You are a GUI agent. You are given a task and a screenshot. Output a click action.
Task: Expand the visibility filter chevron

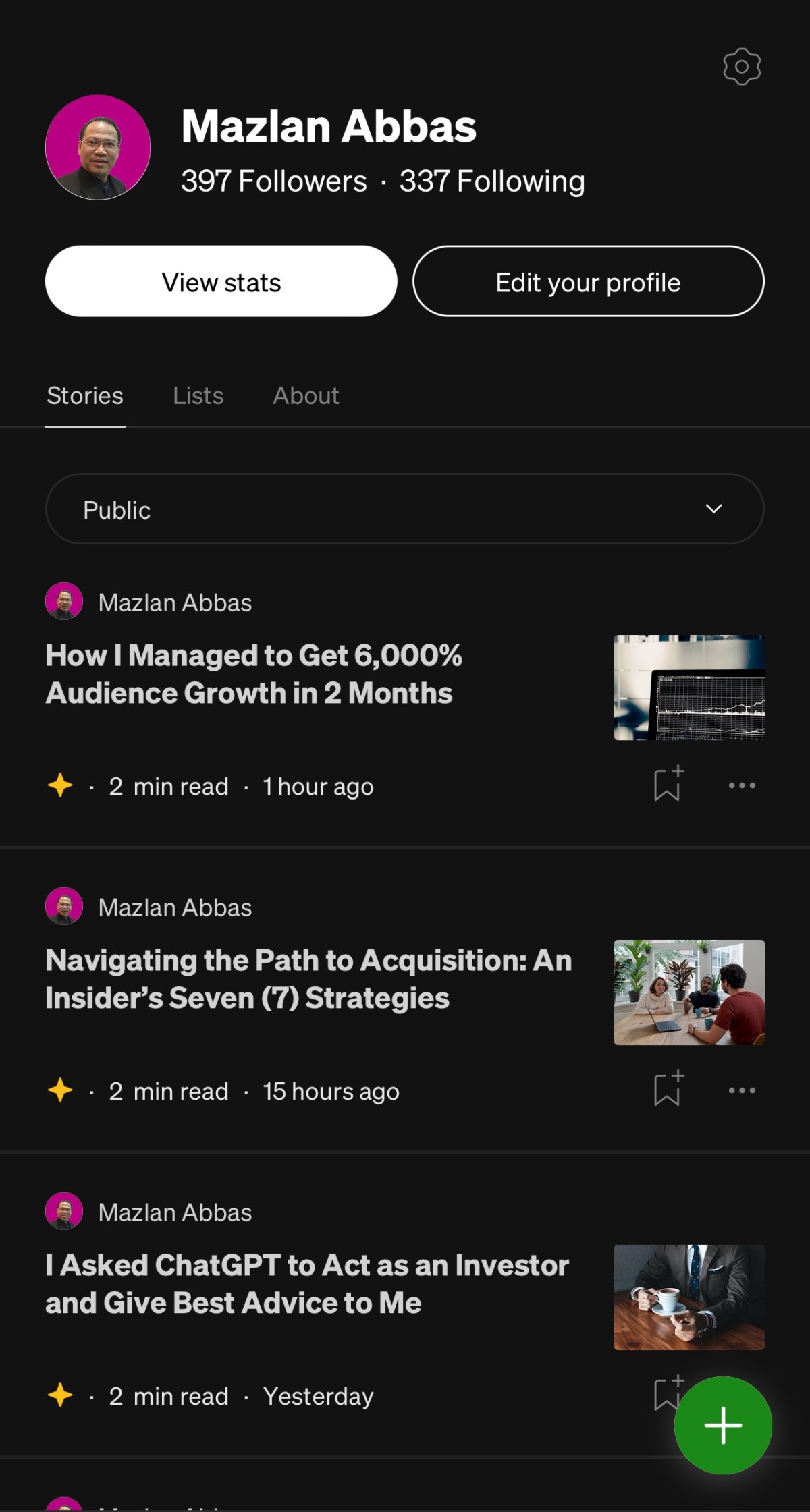point(714,509)
